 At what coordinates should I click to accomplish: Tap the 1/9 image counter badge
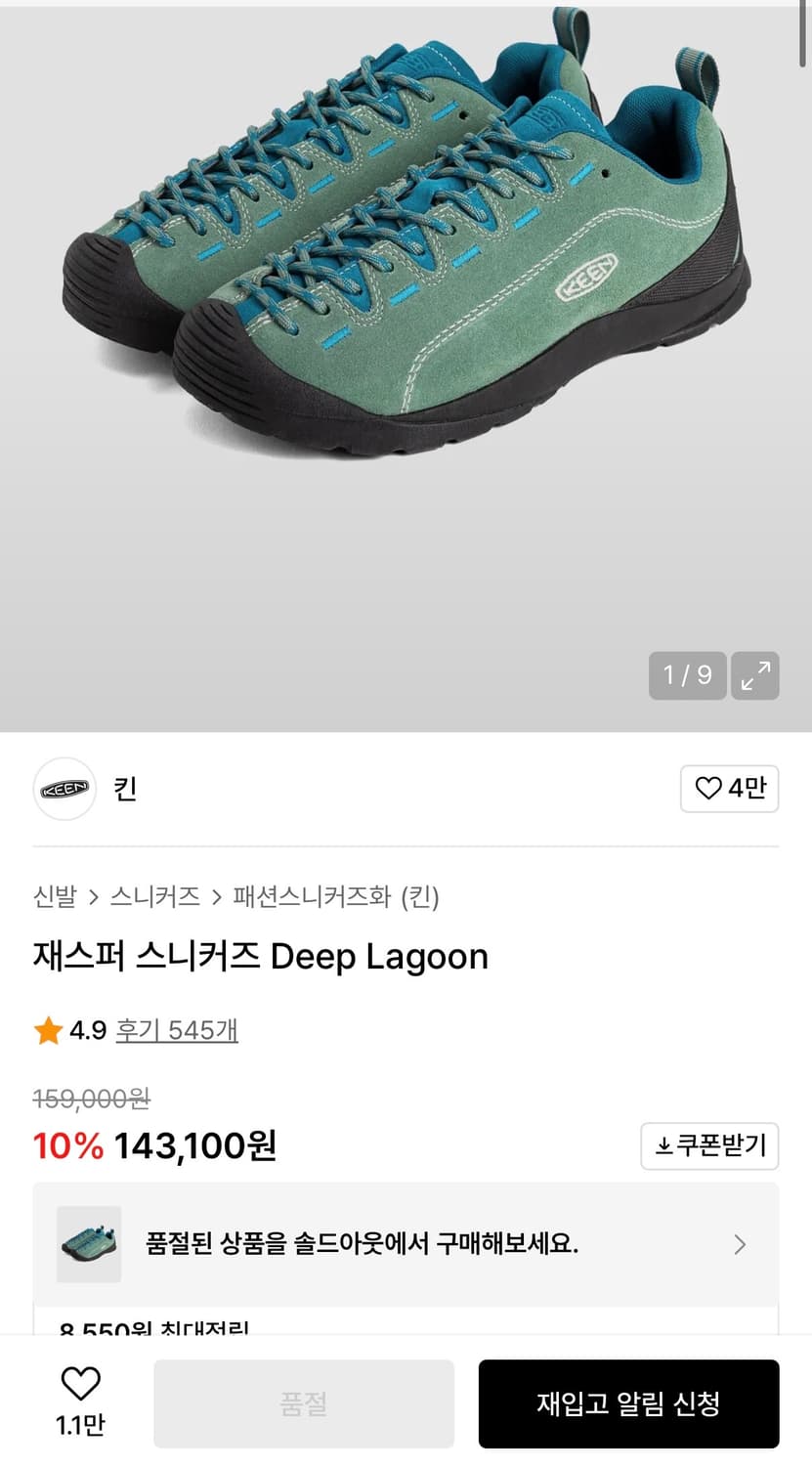coord(687,675)
